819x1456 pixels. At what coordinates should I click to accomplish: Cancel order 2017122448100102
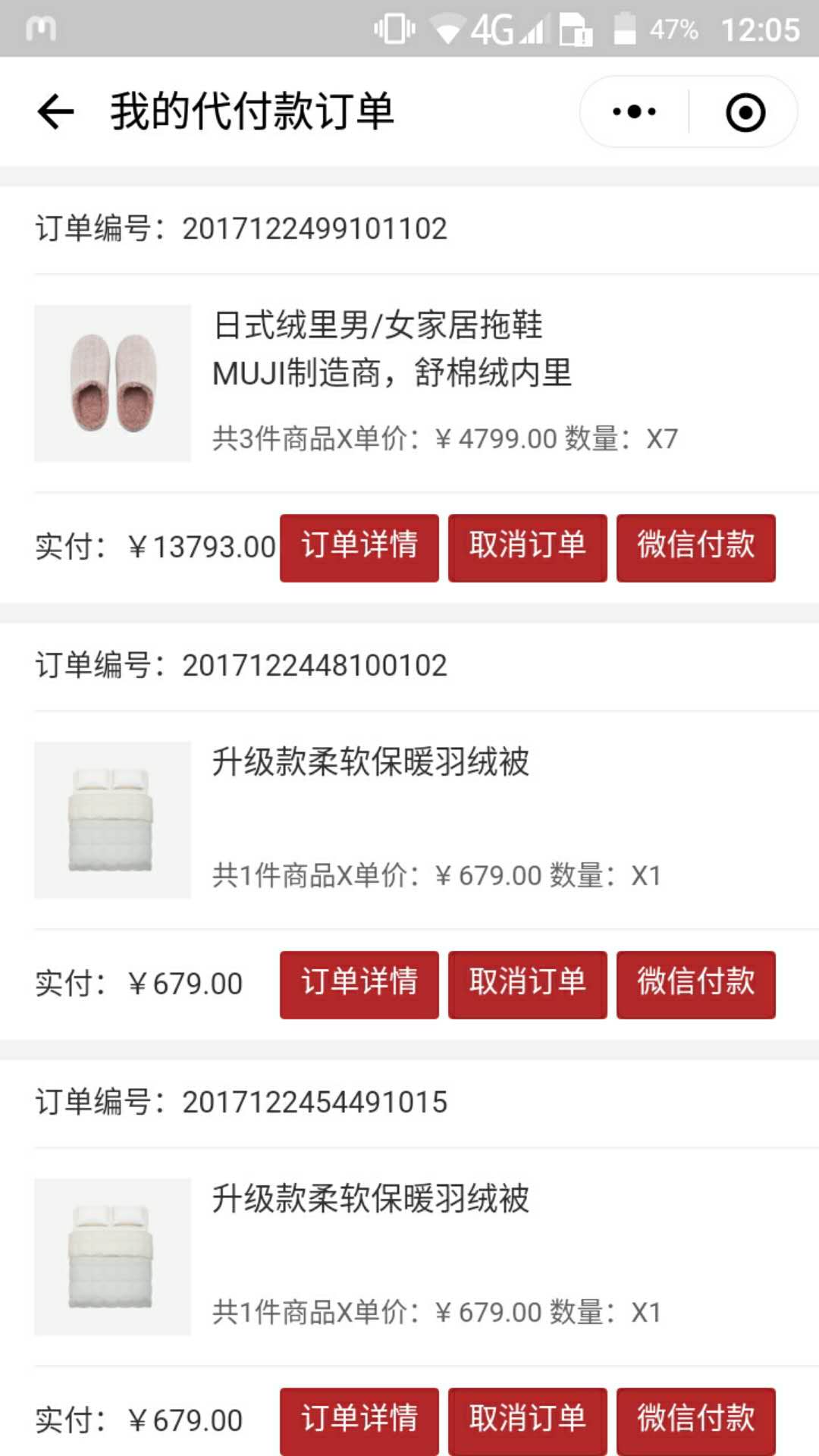527,984
